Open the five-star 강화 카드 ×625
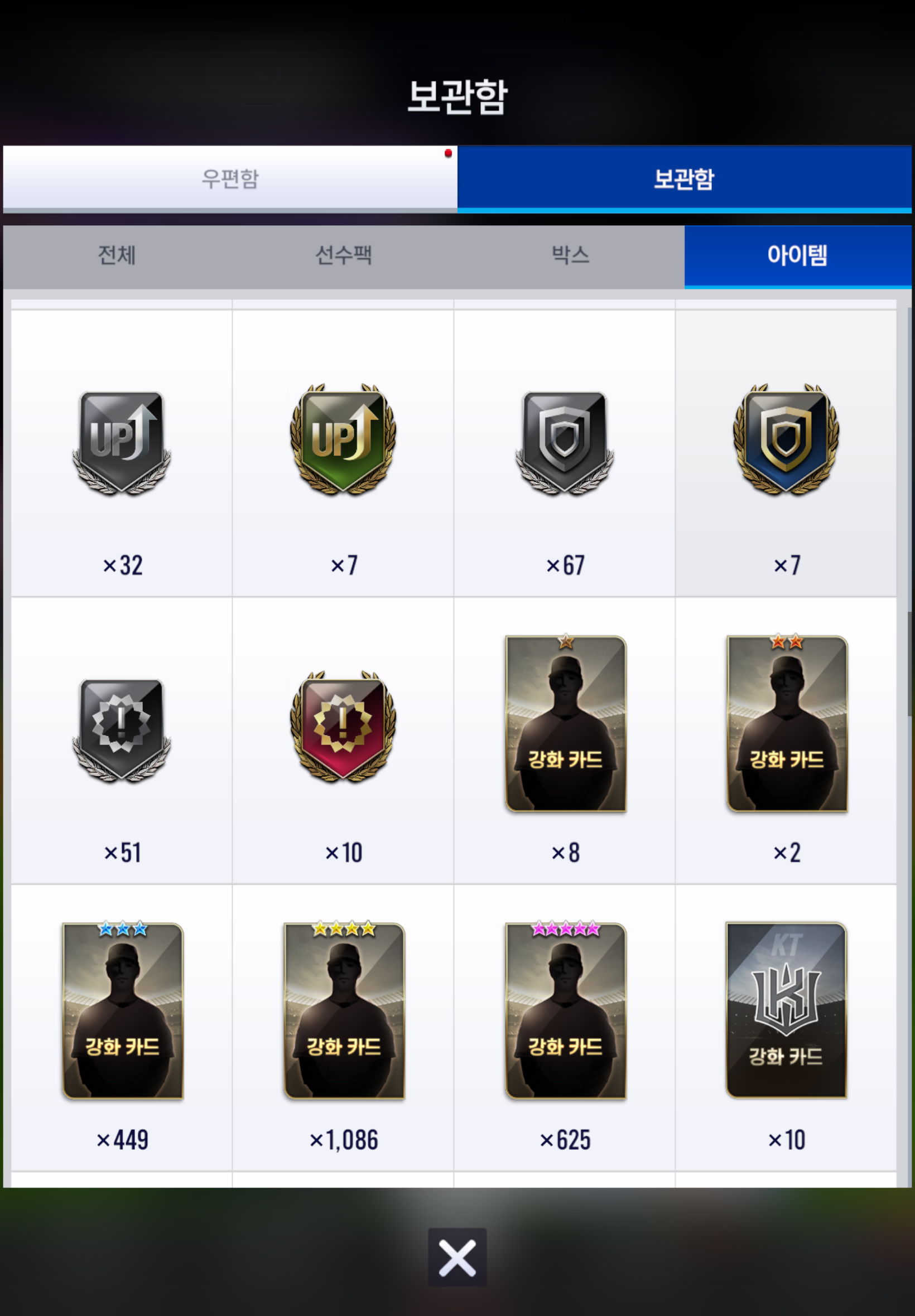915x1316 pixels. [565, 1011]
